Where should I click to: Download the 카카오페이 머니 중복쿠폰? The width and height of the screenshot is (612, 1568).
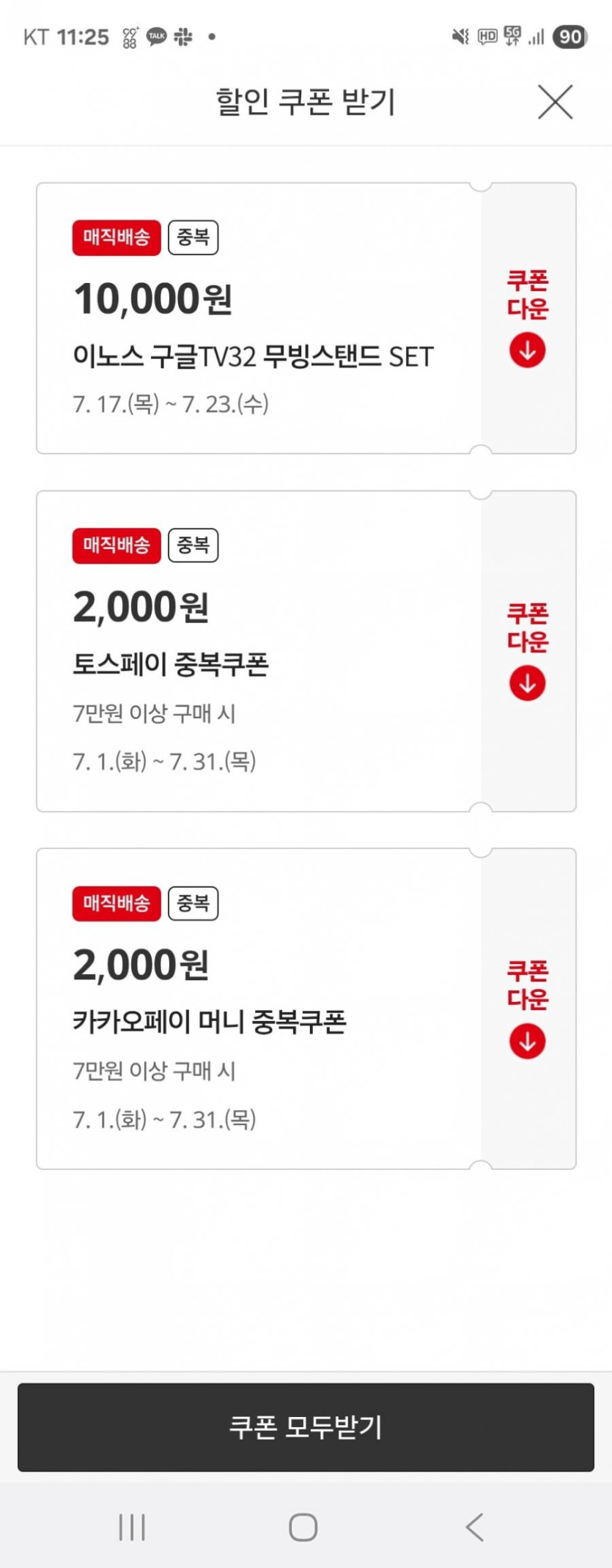pyautogui.click(x=528, y=1041)
